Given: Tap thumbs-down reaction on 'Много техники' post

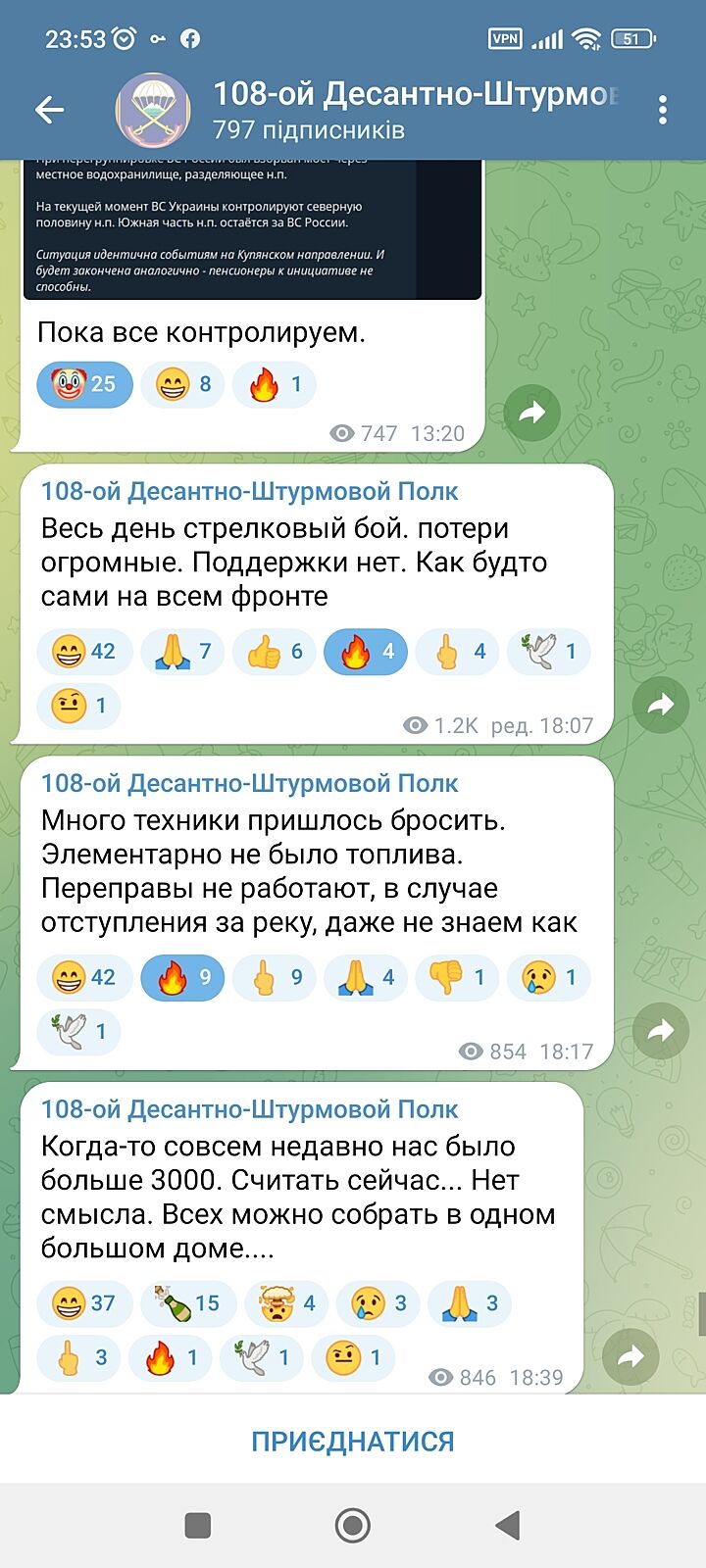Looking at the screenshot, I should pos(458,977).
